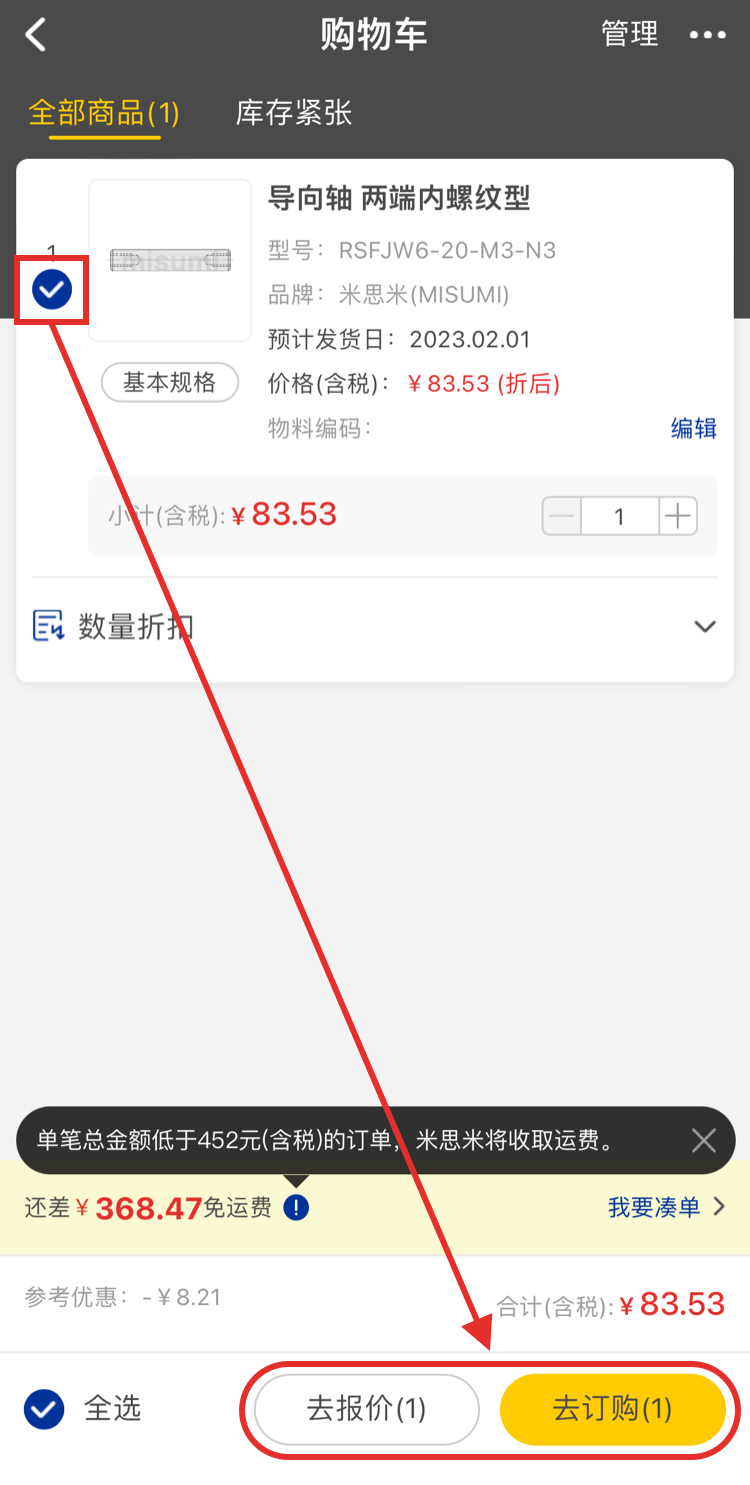Image resolution: width=750 pixels, height=1485 pixels.
Task: Dismiss the shipping fee tooltip
Action: 704,1140
